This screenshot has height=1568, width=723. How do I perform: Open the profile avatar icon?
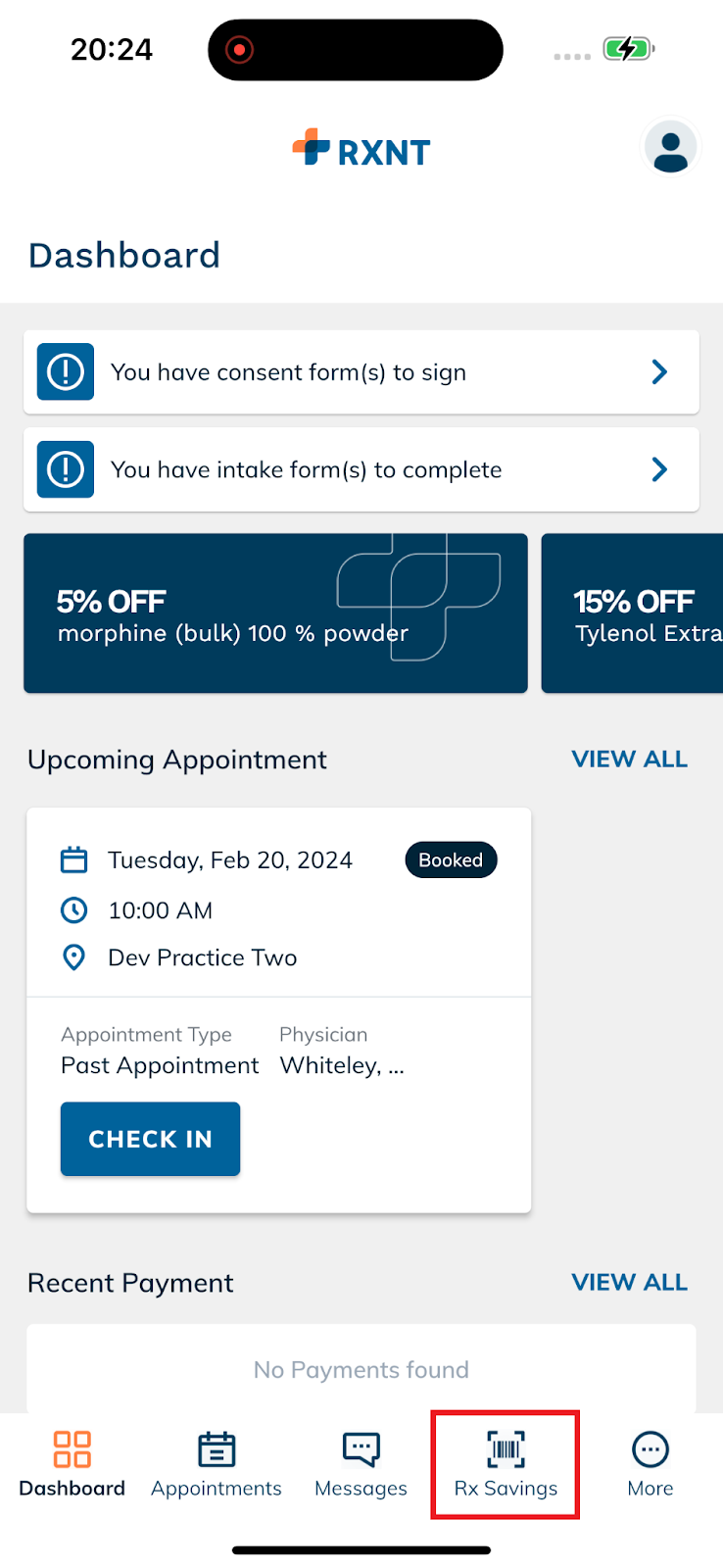point(670,148)
